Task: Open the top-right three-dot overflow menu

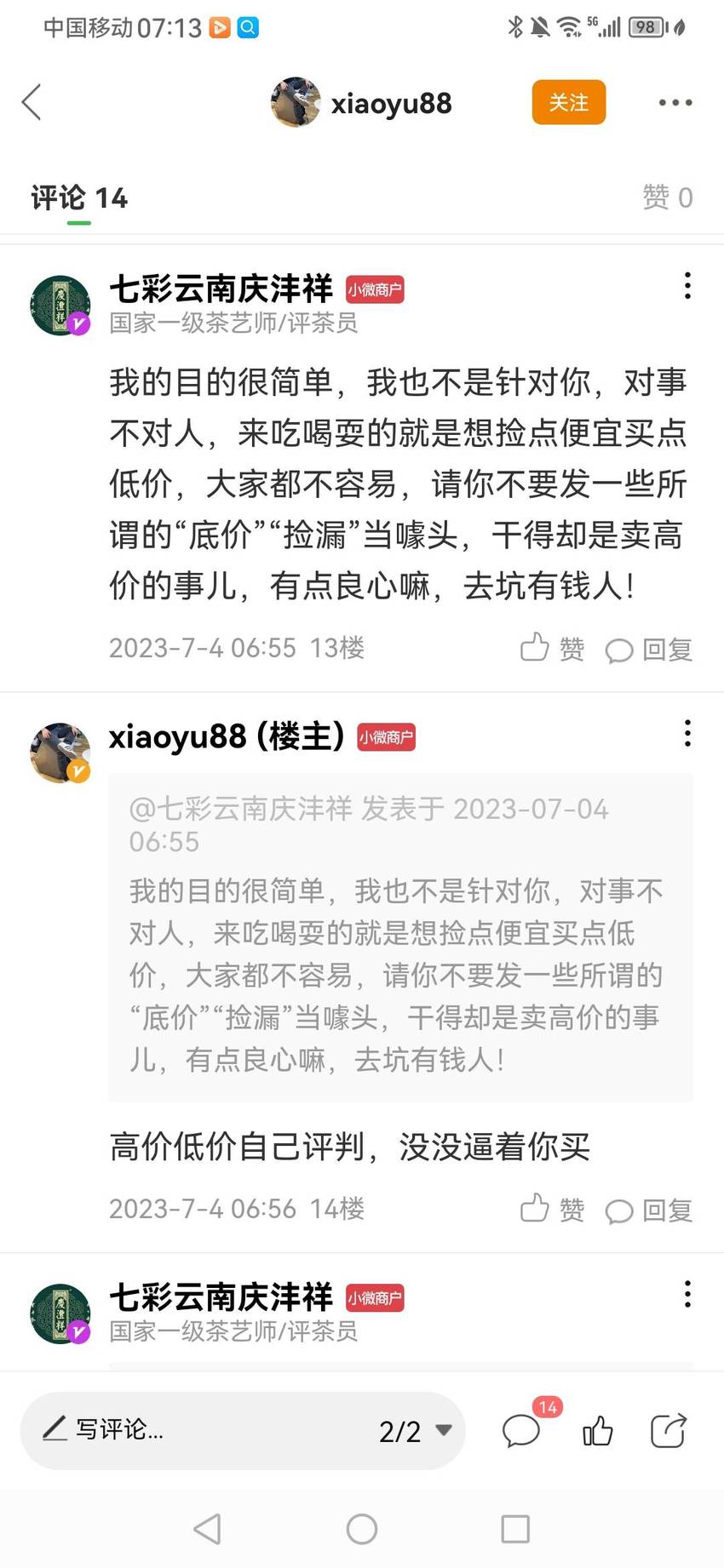Action: click(x=675, y=102)
